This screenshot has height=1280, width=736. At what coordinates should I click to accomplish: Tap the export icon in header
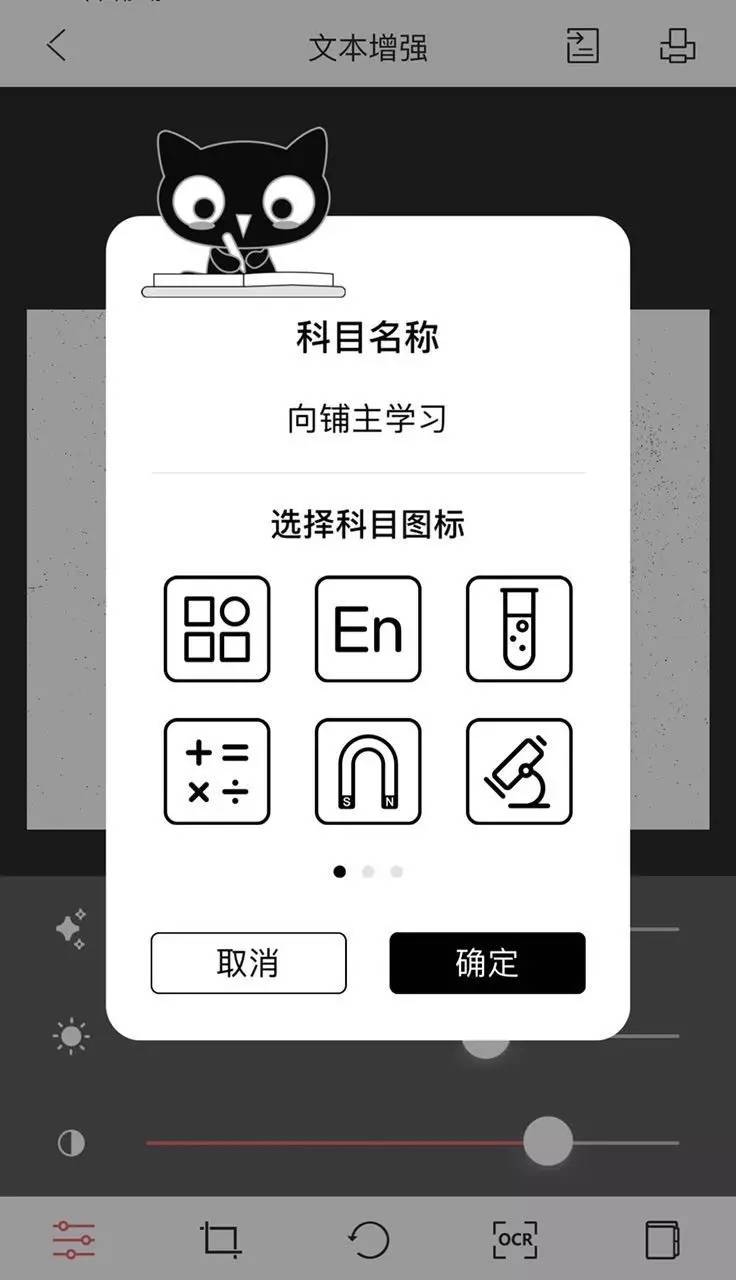pyautogui.click(x=582, y=46)
